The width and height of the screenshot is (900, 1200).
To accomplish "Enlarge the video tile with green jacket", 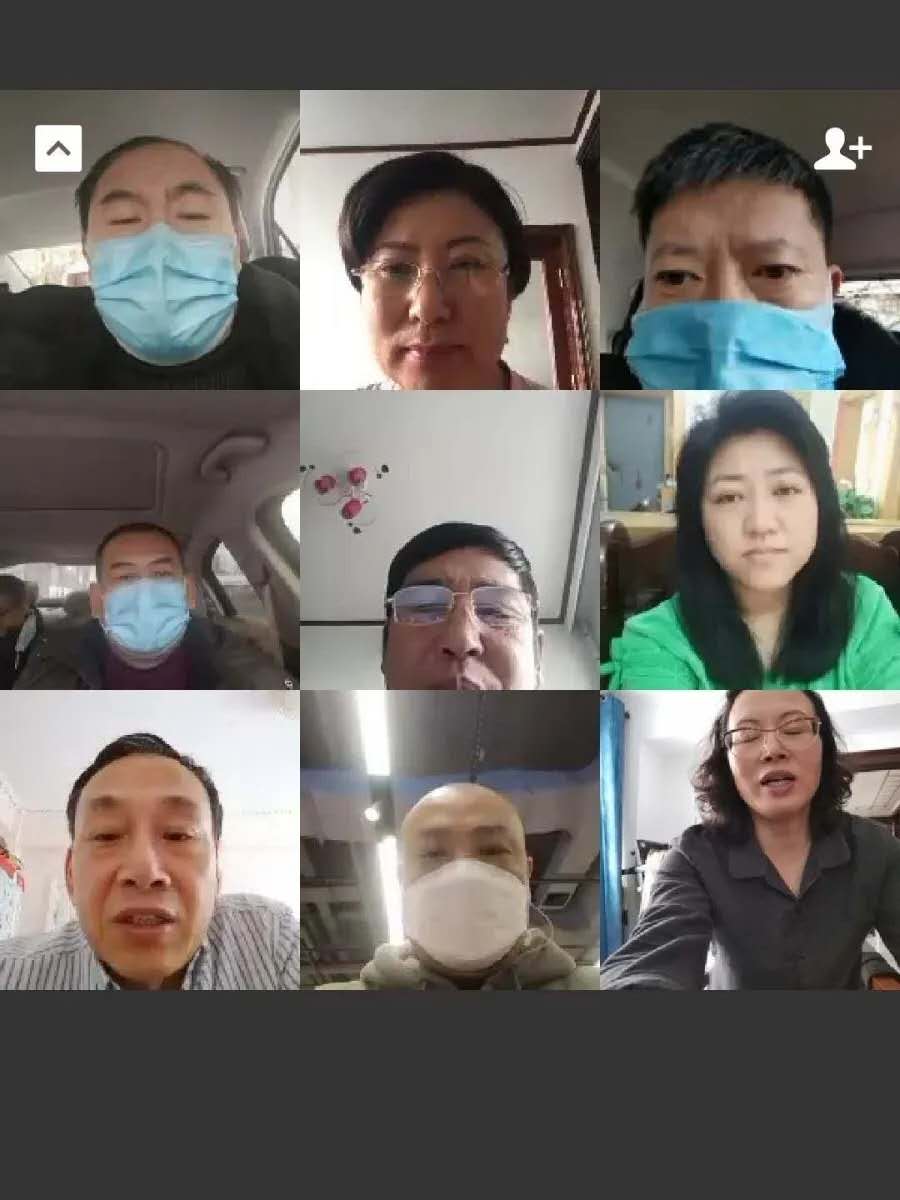I will (750, 540).
